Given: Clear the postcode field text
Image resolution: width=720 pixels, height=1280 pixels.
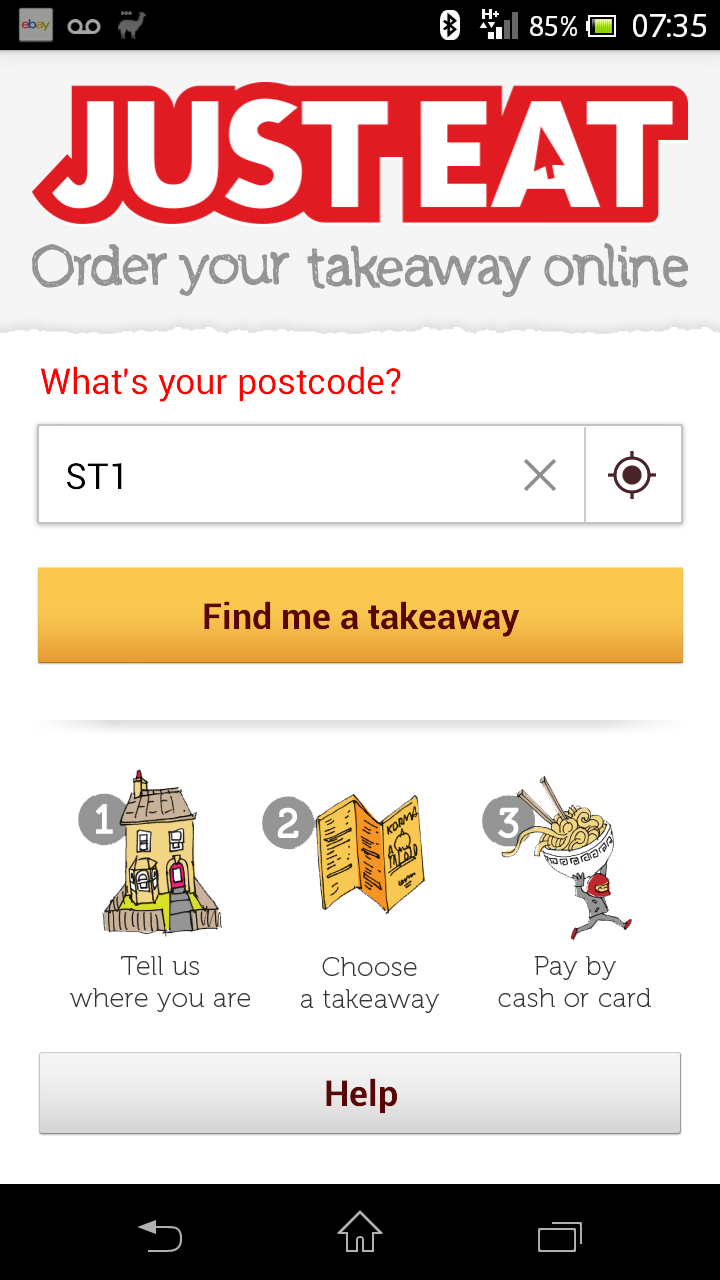Looking at the screenshot, I should coord(540,475).
